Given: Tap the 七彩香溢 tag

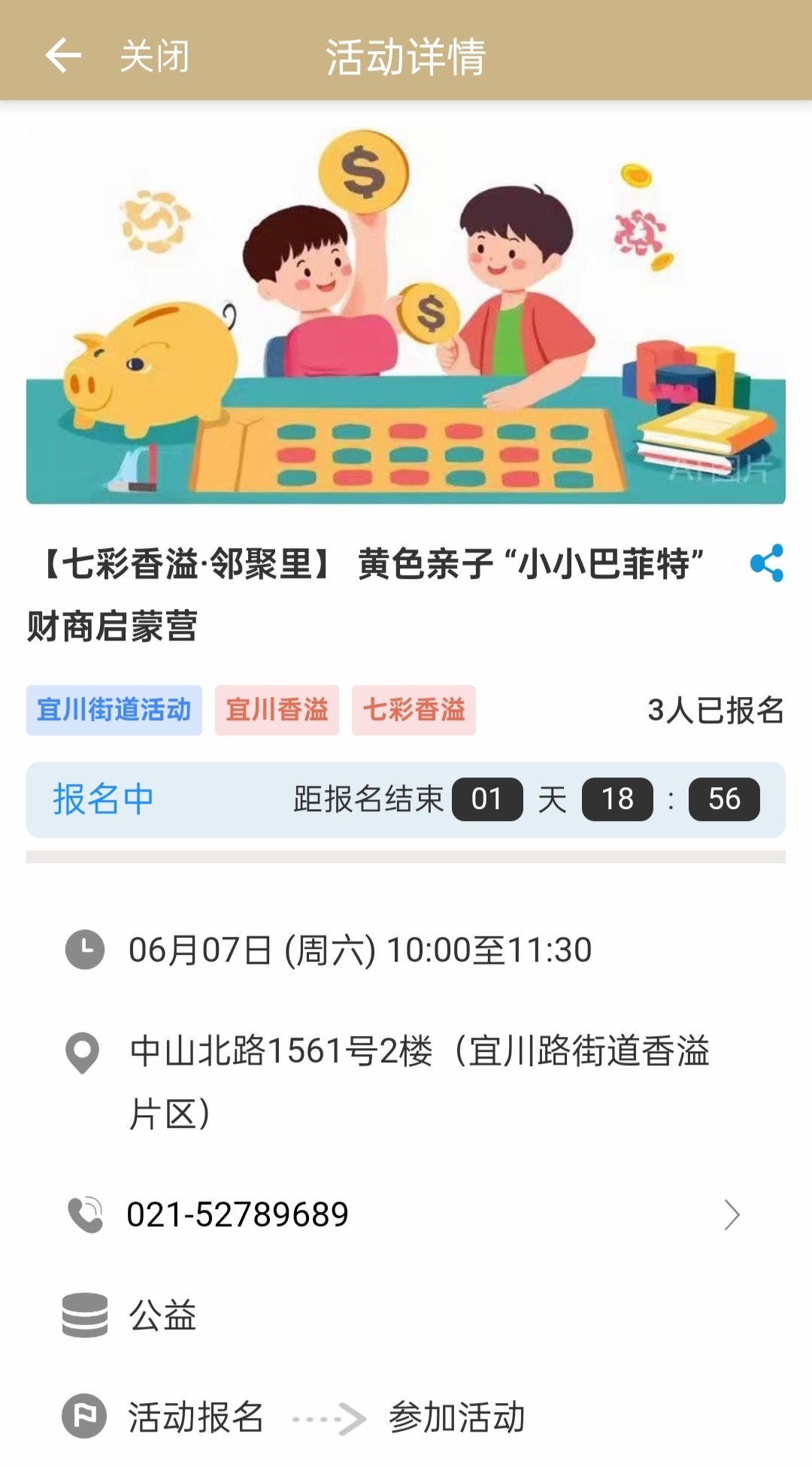Looking at the screenshot, I should (x=414, y=710).
